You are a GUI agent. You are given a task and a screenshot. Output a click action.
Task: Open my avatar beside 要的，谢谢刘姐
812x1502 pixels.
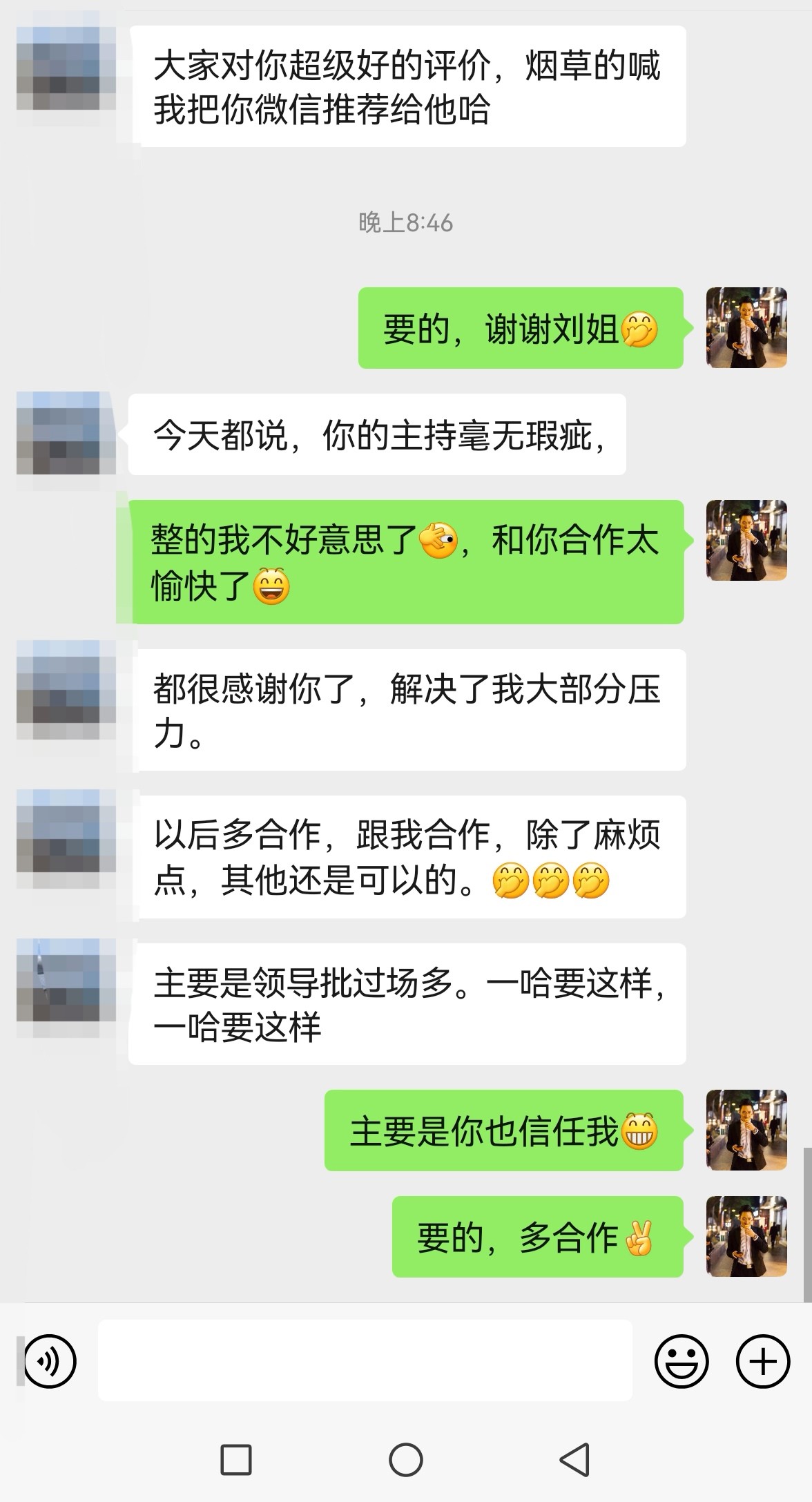[746, 327]
